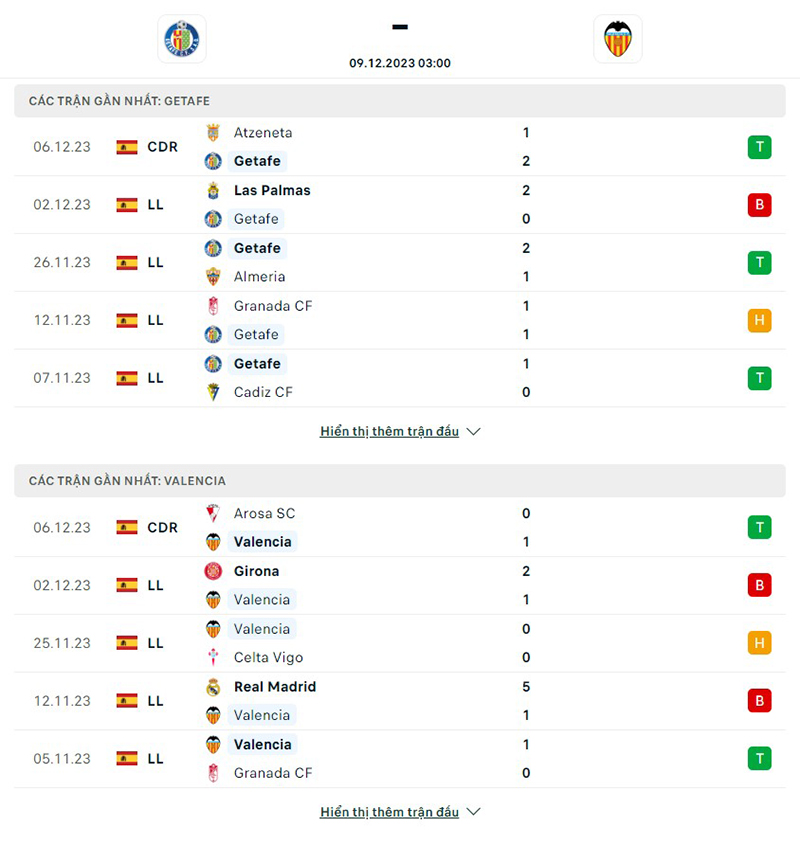Click the Valencia club crest at top

point(618,39)
